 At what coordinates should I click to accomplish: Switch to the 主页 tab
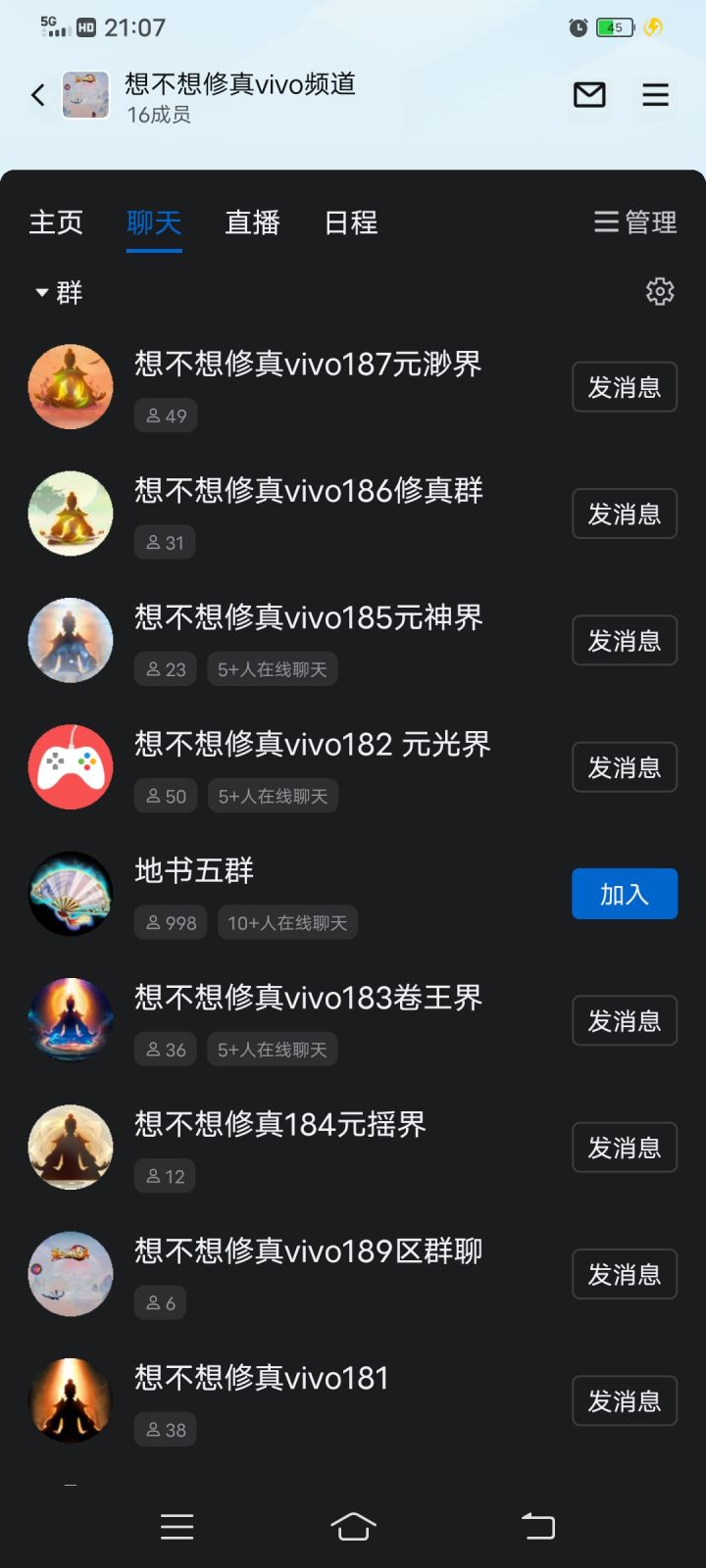[56, 222]
